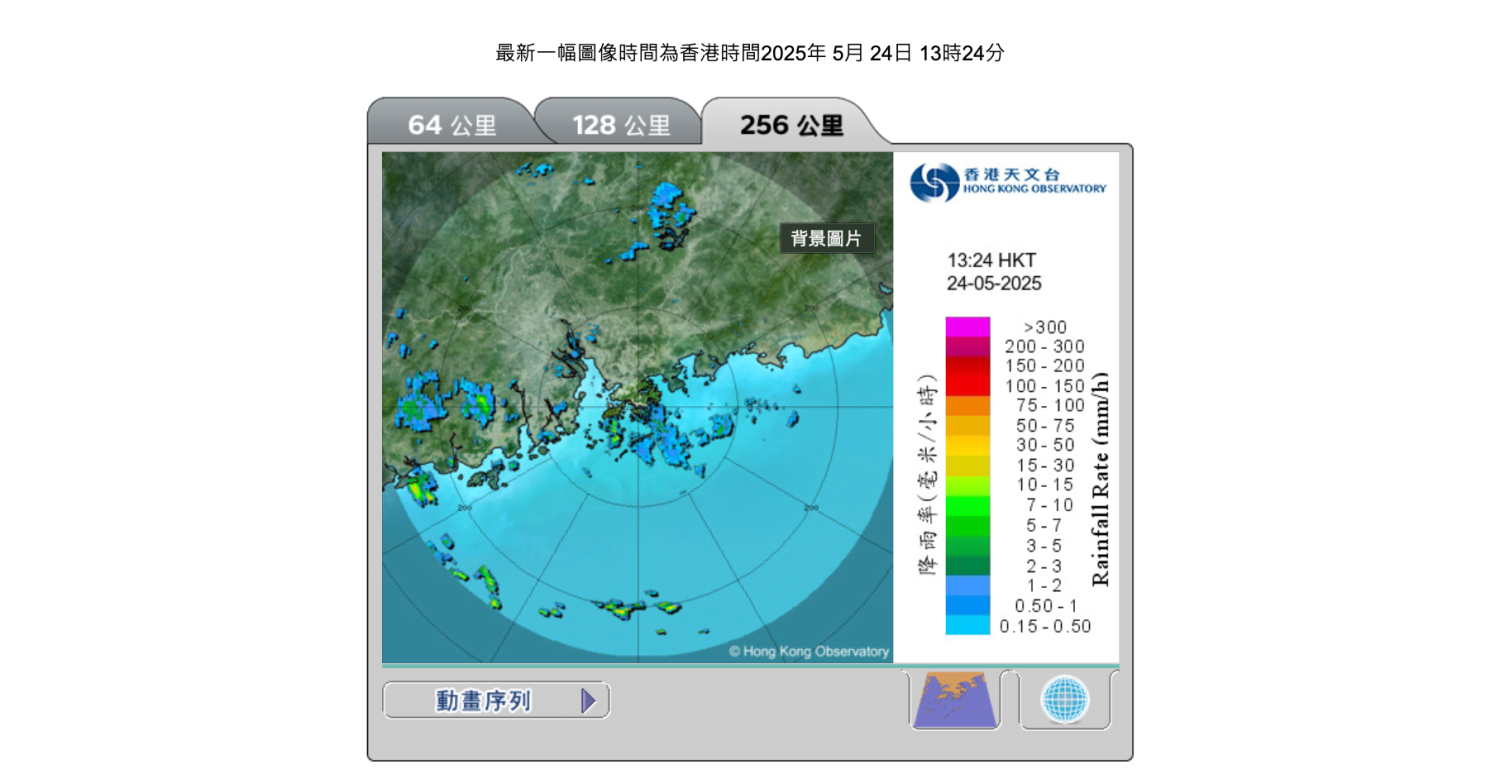1500x772 pixels.
Task: Switch to the 64 公里 range tab
Action: (451, 125)
